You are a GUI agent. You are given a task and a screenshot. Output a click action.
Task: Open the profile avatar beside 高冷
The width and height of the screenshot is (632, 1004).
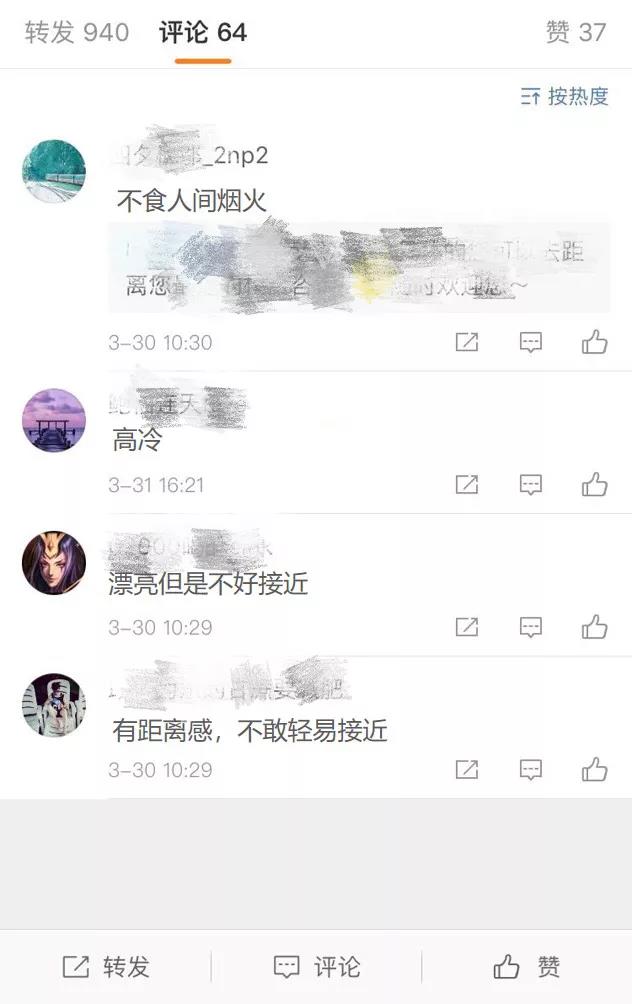click(x=54, y=420)
